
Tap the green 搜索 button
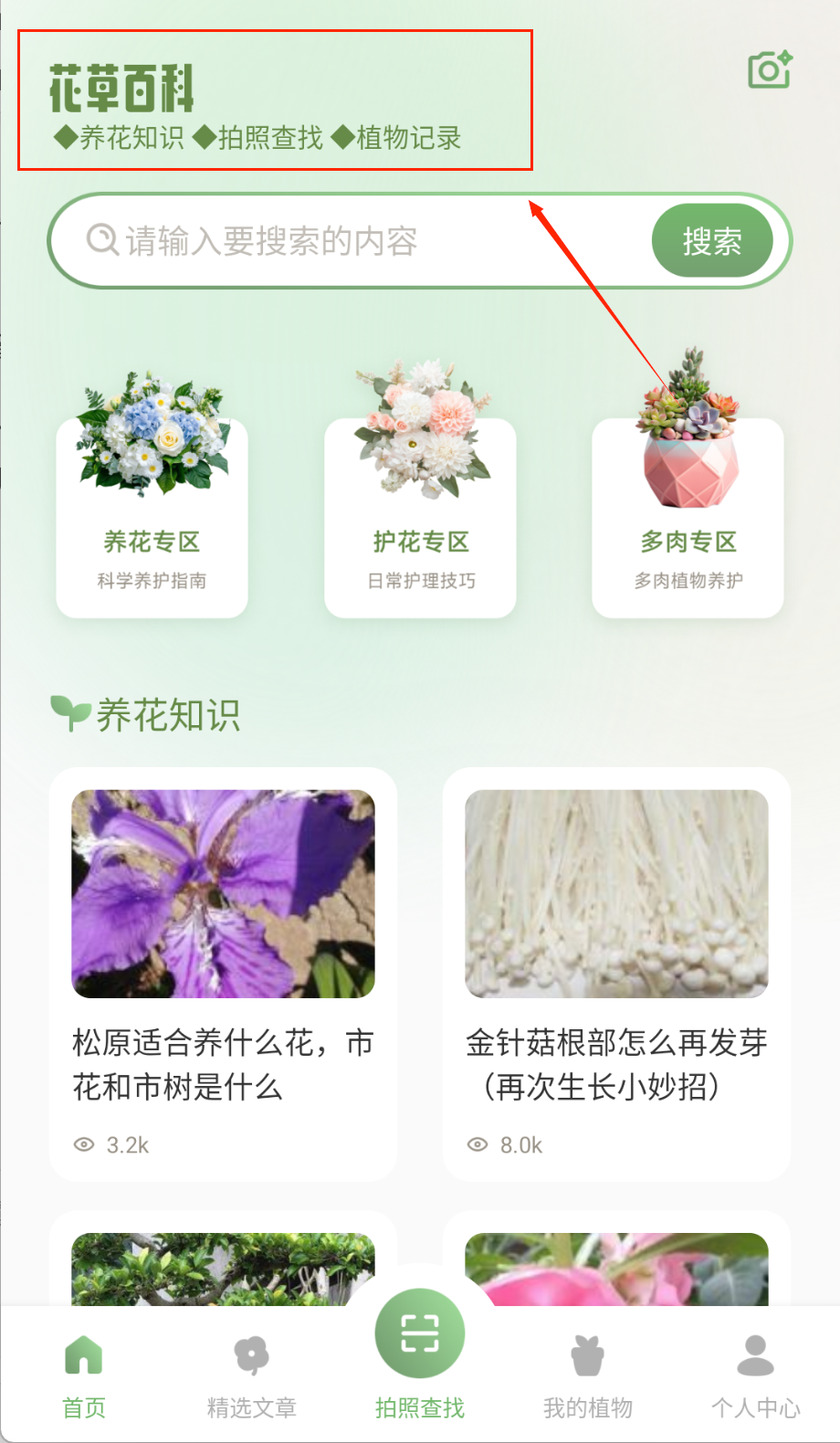coord(712,241)
